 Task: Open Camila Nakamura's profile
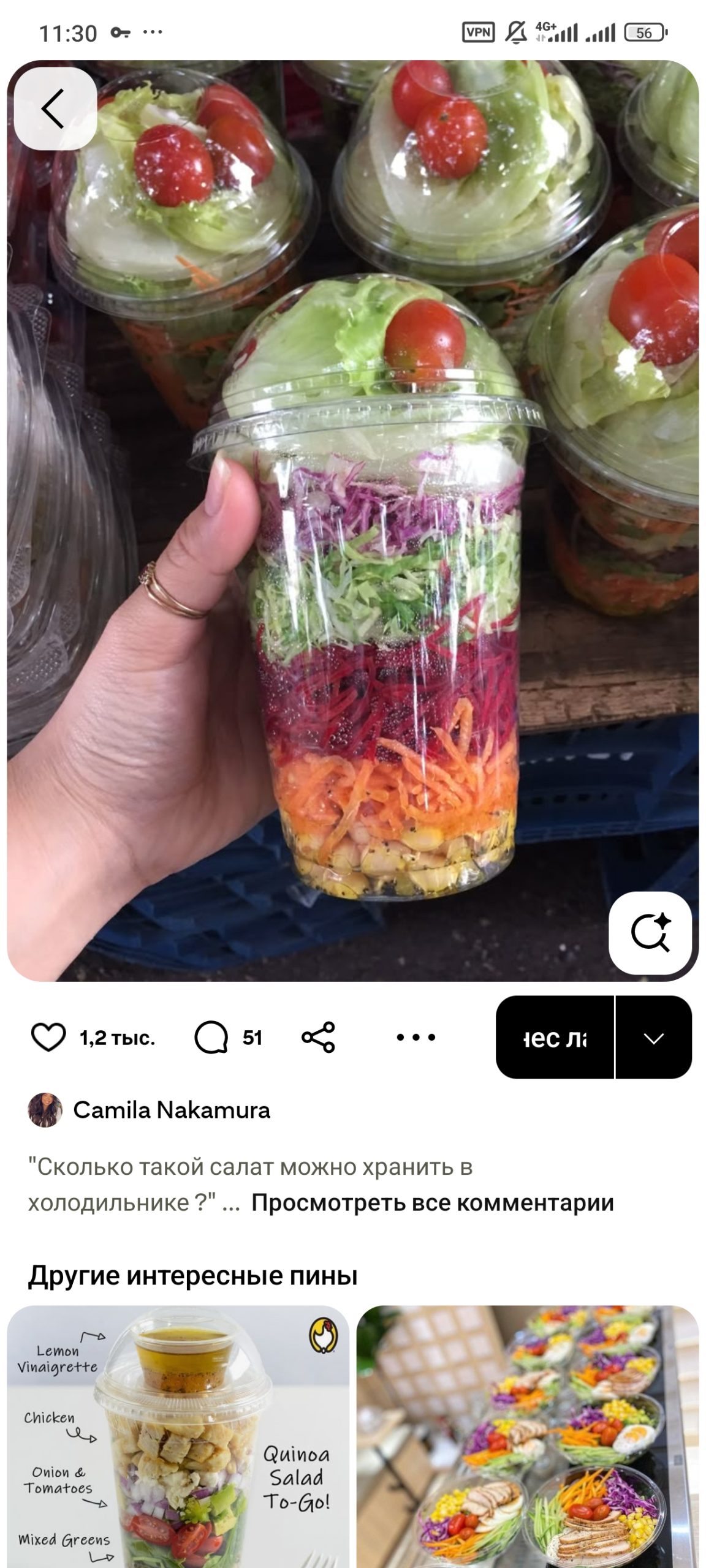coord(171,1110)
